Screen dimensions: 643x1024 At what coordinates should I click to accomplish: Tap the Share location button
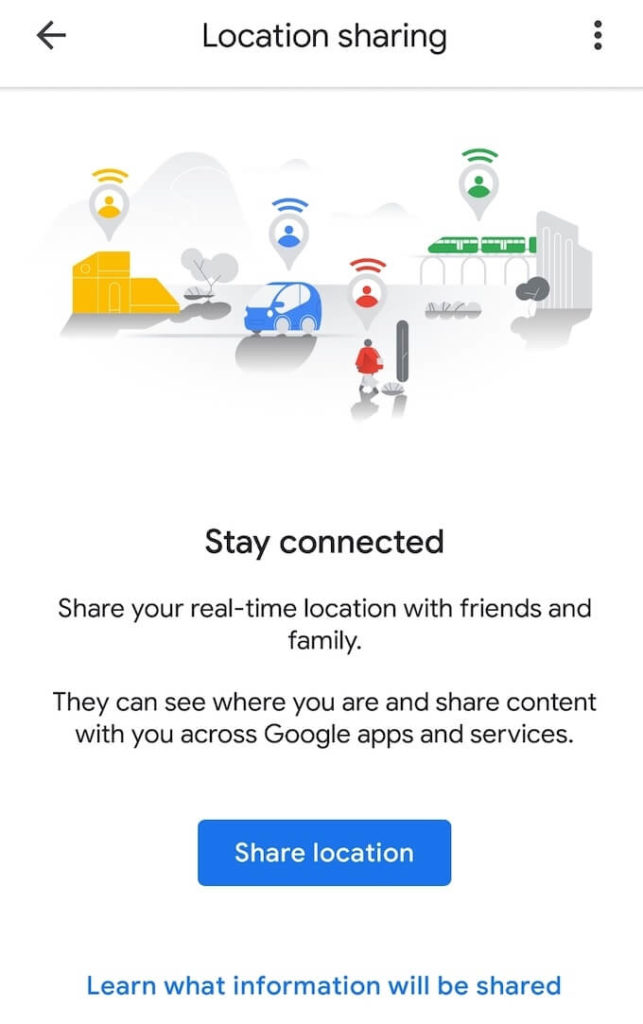[x=324, y=853]
